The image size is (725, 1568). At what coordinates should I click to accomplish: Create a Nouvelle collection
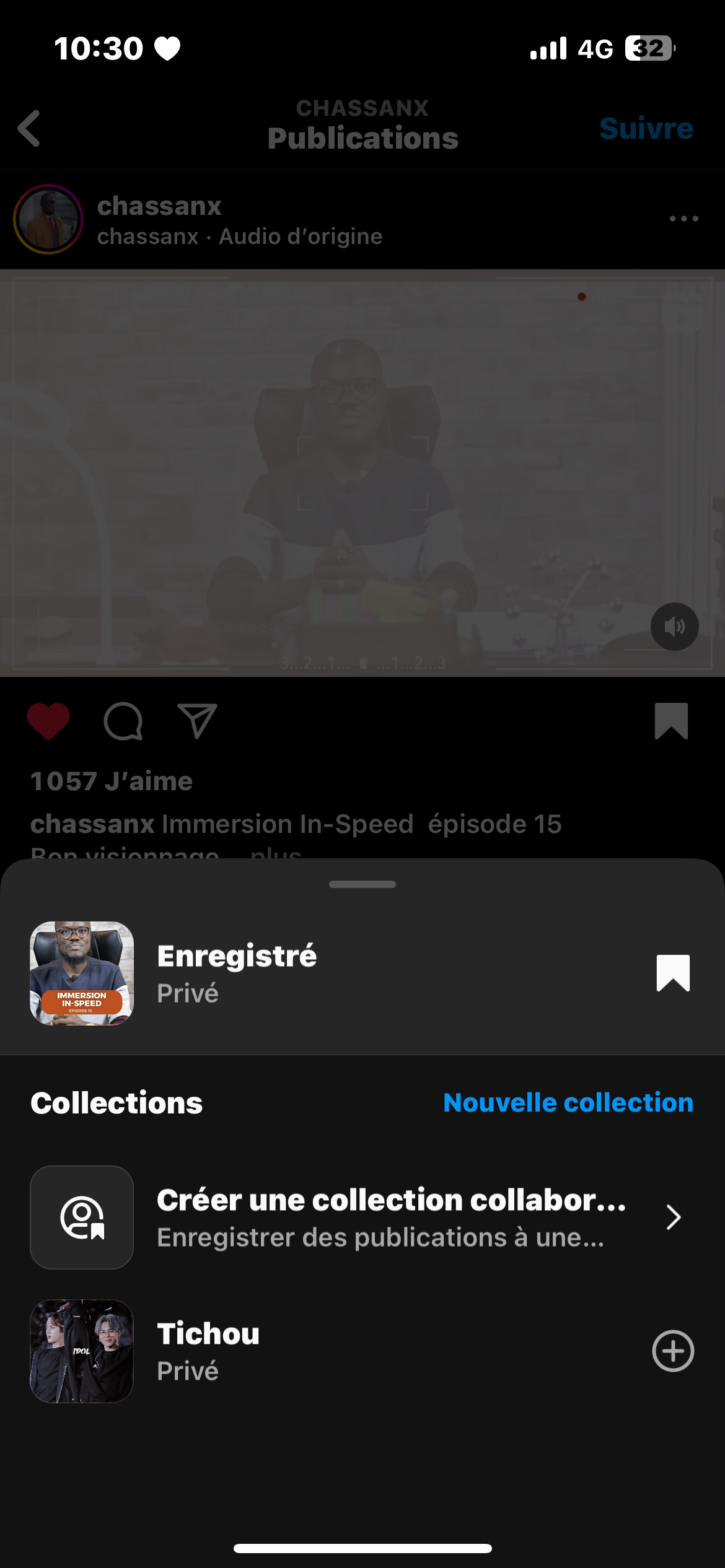pos(568,1103)
